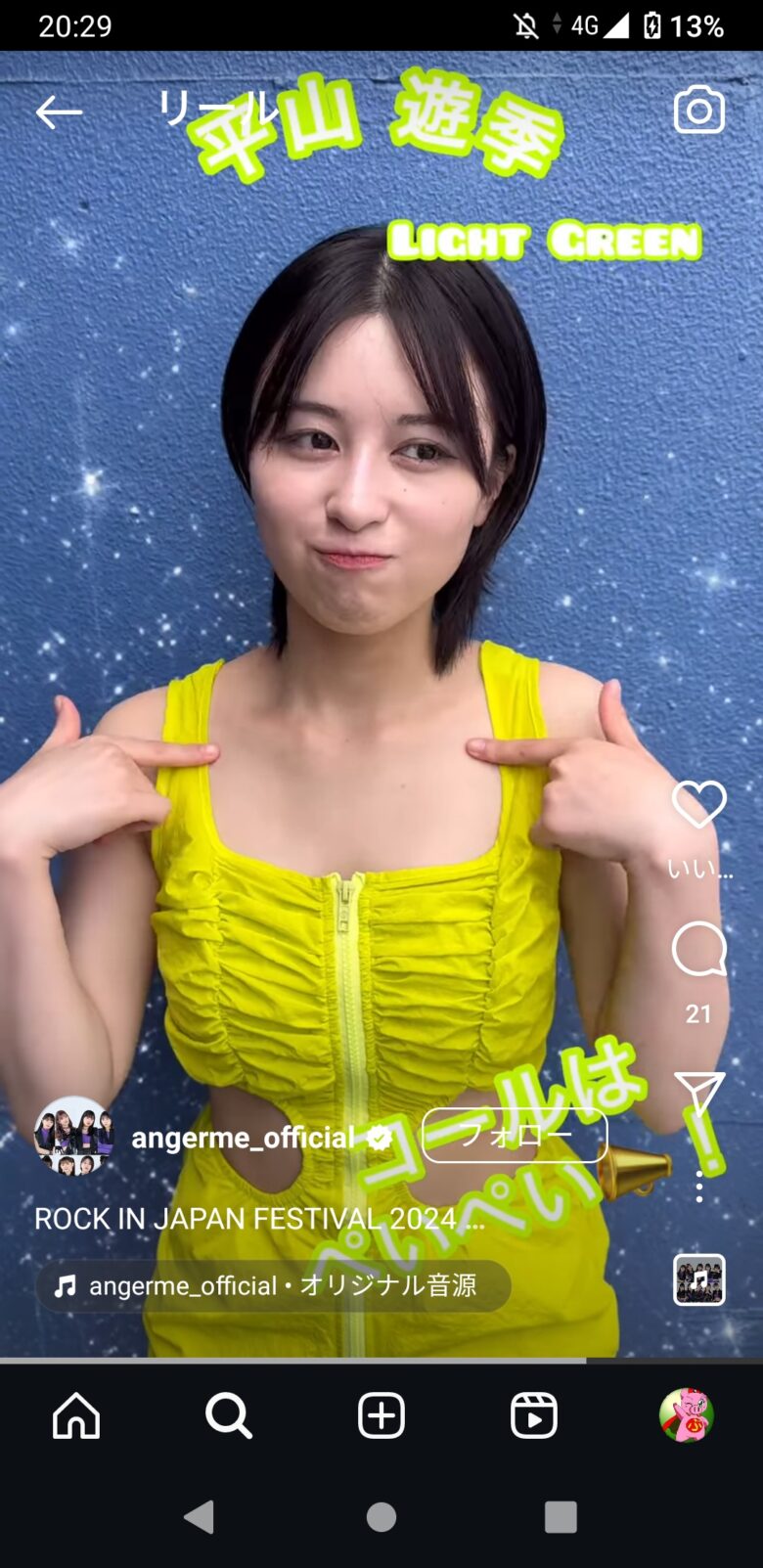Switch to the Search tab
The height and width of the screenshot is (1568, 763).
tap(229, 1415)
